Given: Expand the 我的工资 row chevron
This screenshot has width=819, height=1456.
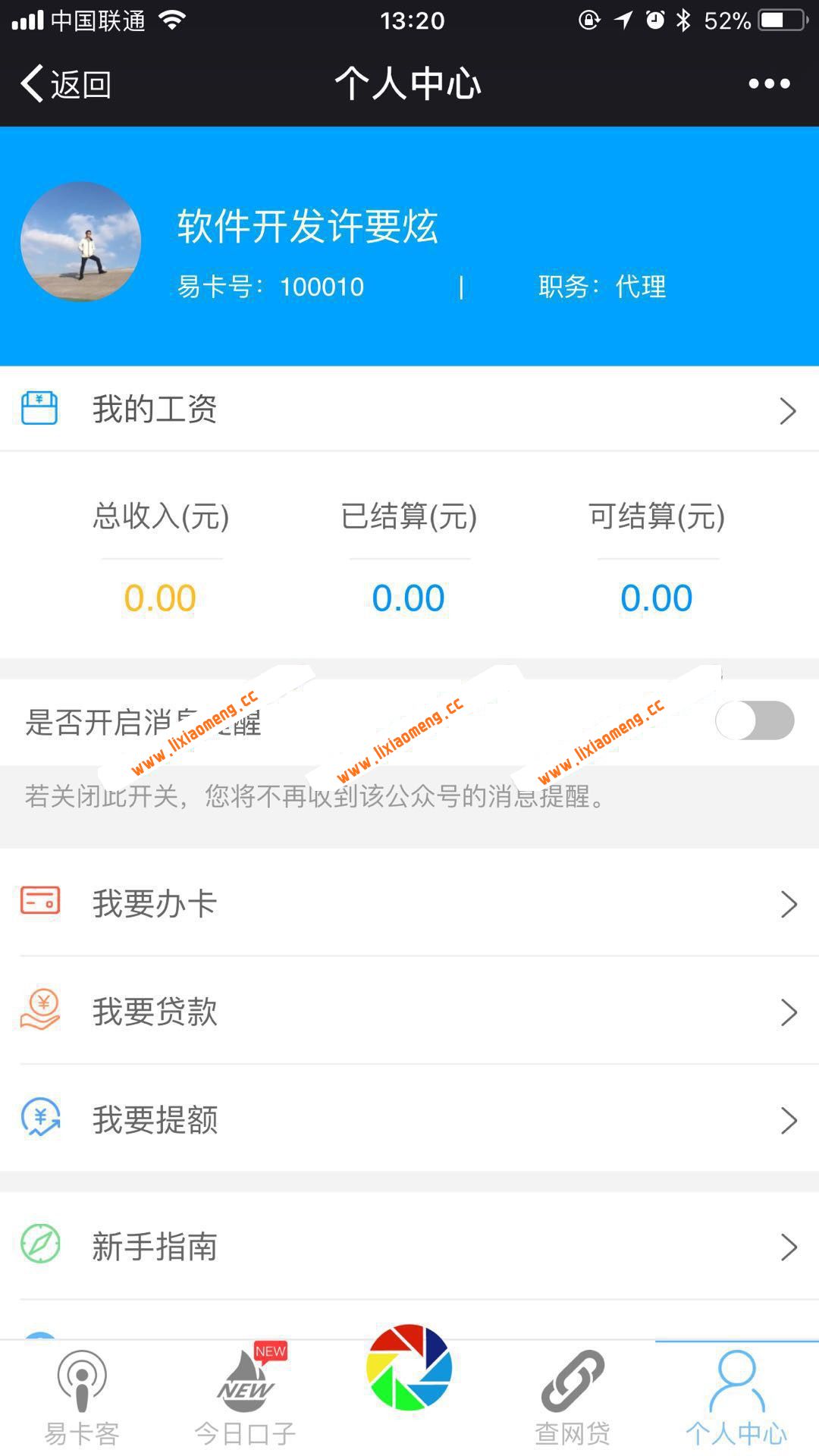Looking at the screenshot, I should [x=787, y=410].
